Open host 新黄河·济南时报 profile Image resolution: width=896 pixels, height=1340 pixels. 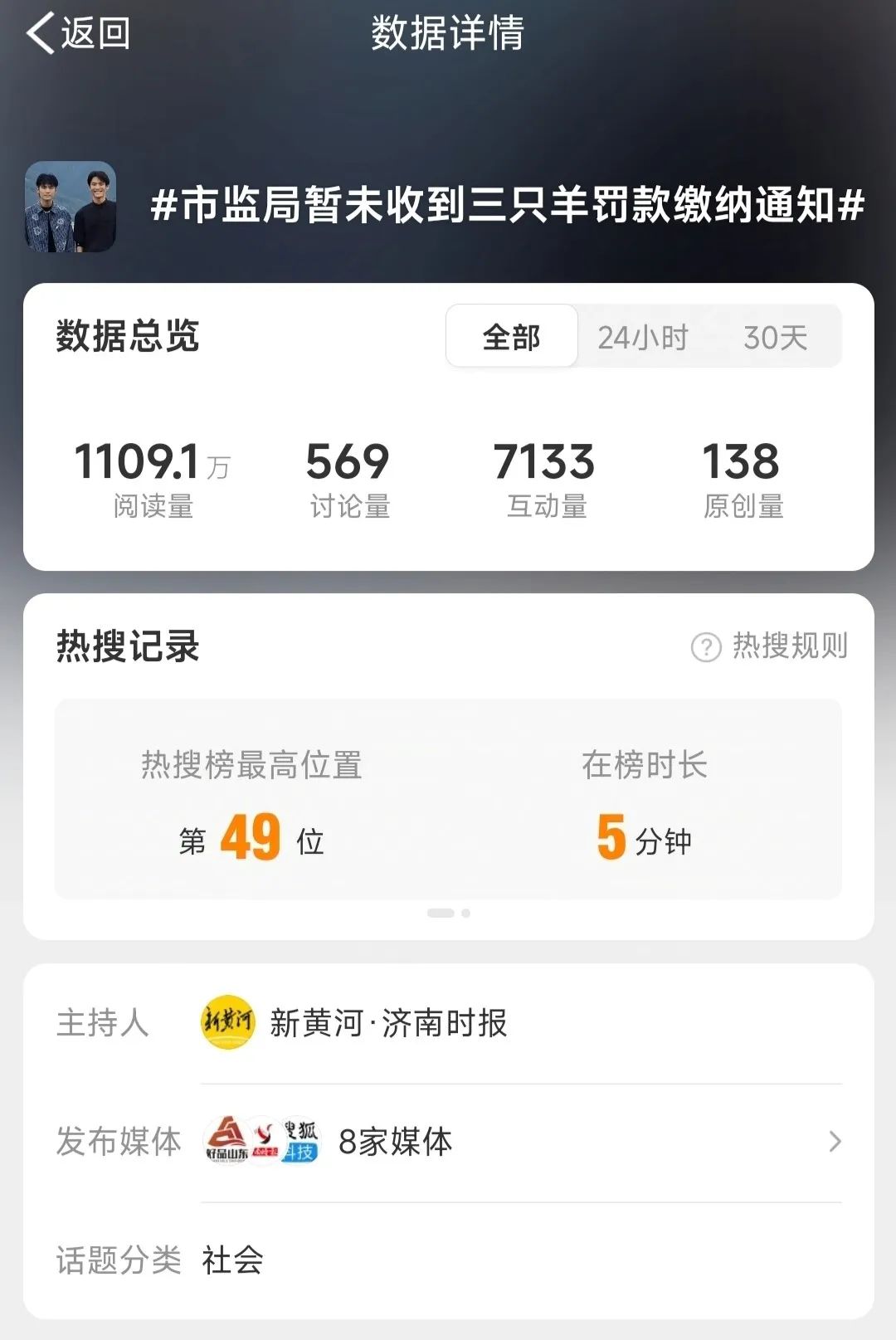point(387,1023)
